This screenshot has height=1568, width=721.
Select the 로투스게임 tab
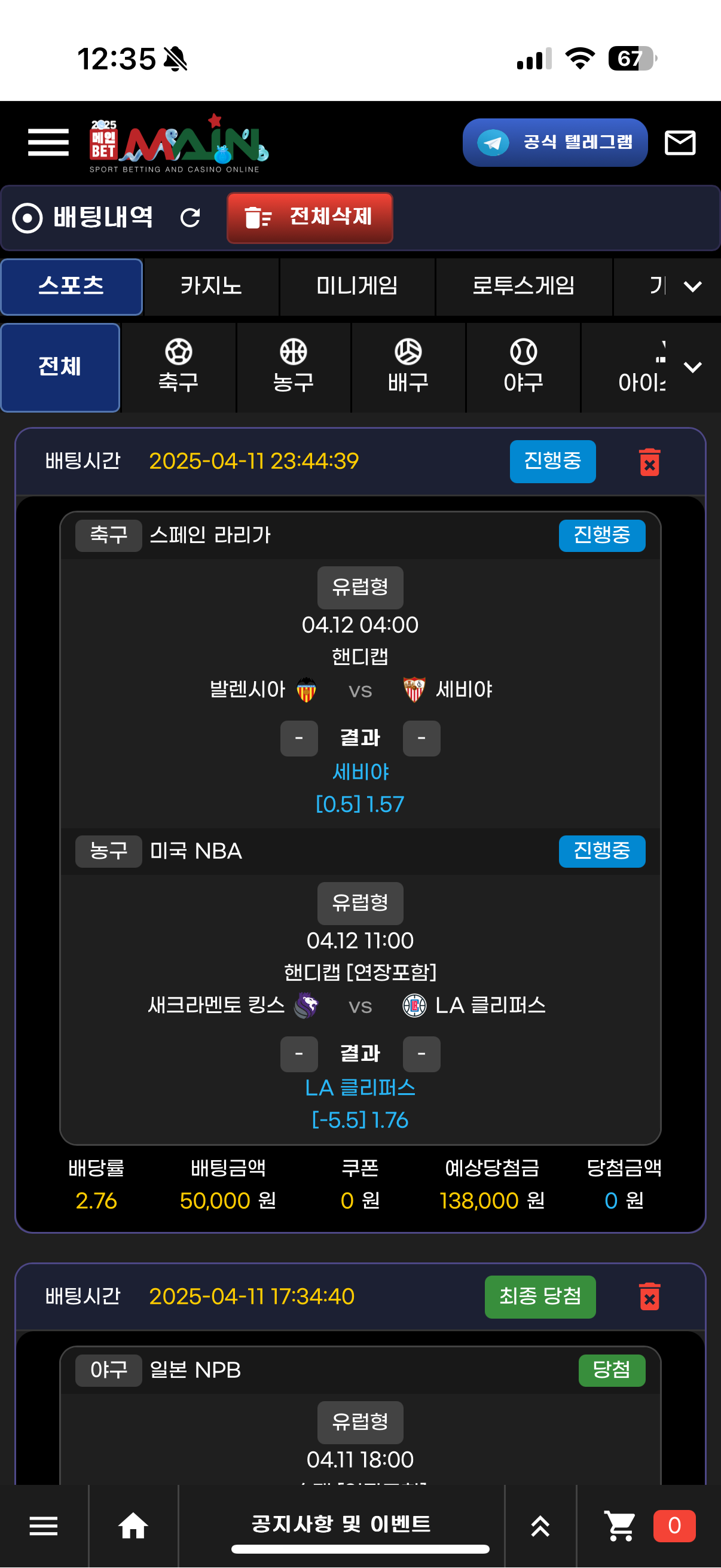[523, 286]
